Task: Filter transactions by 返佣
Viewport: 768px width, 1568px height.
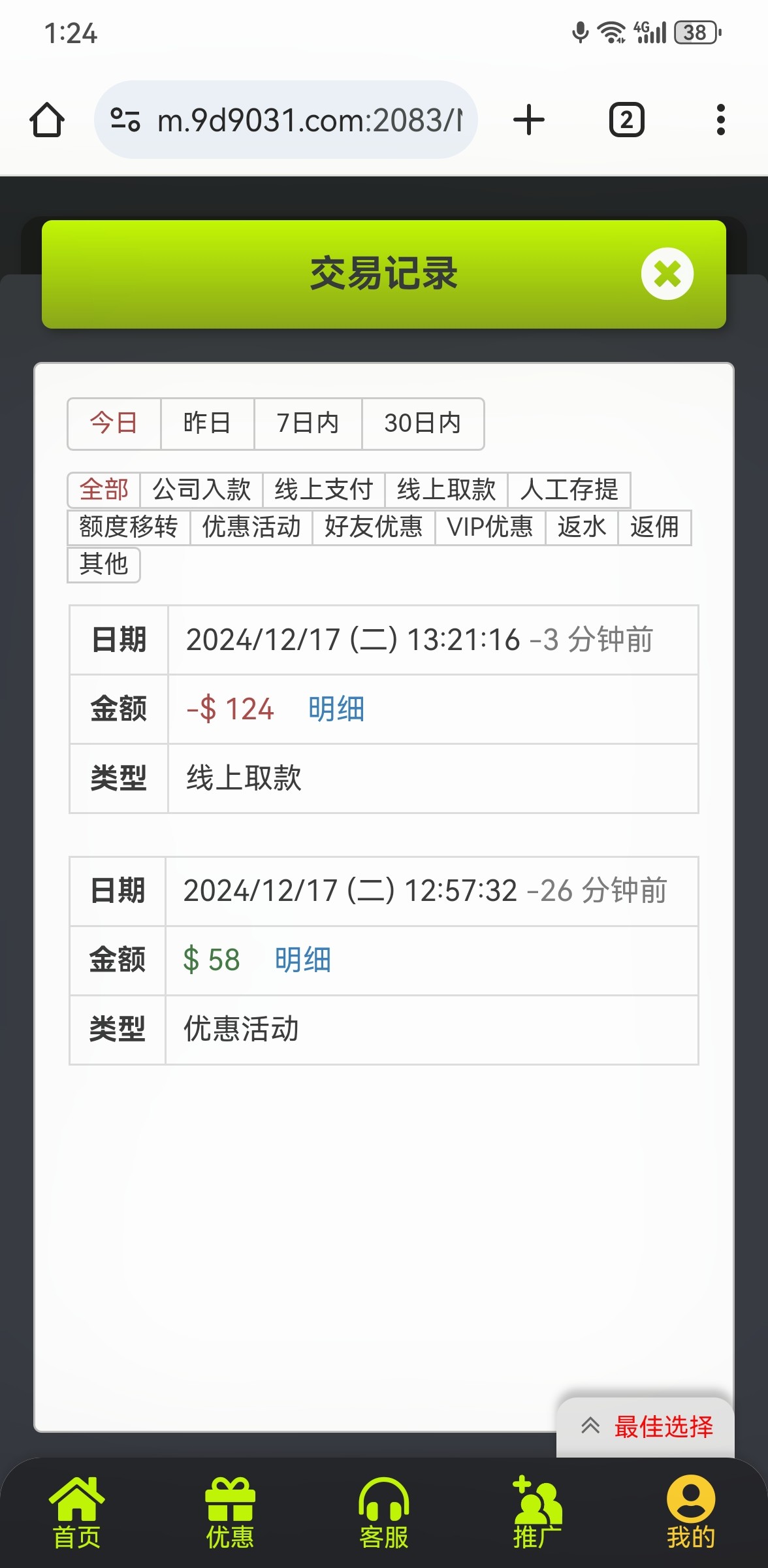Action: [654, 527]
